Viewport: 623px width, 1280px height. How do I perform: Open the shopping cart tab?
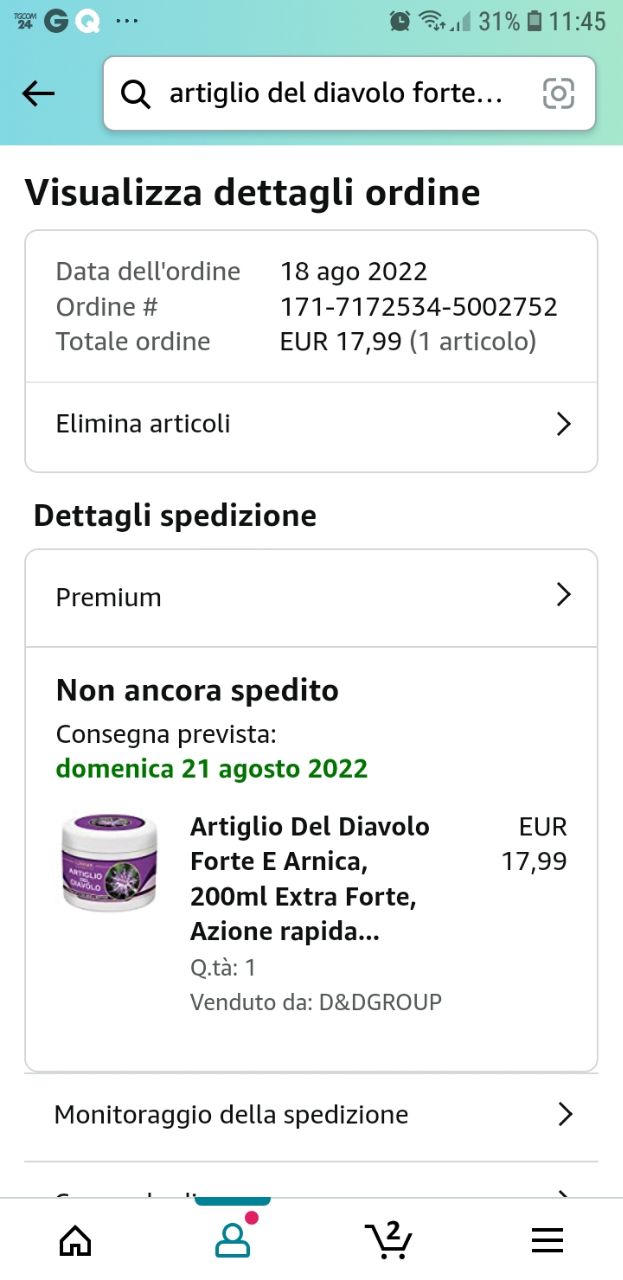(389, 1240)
